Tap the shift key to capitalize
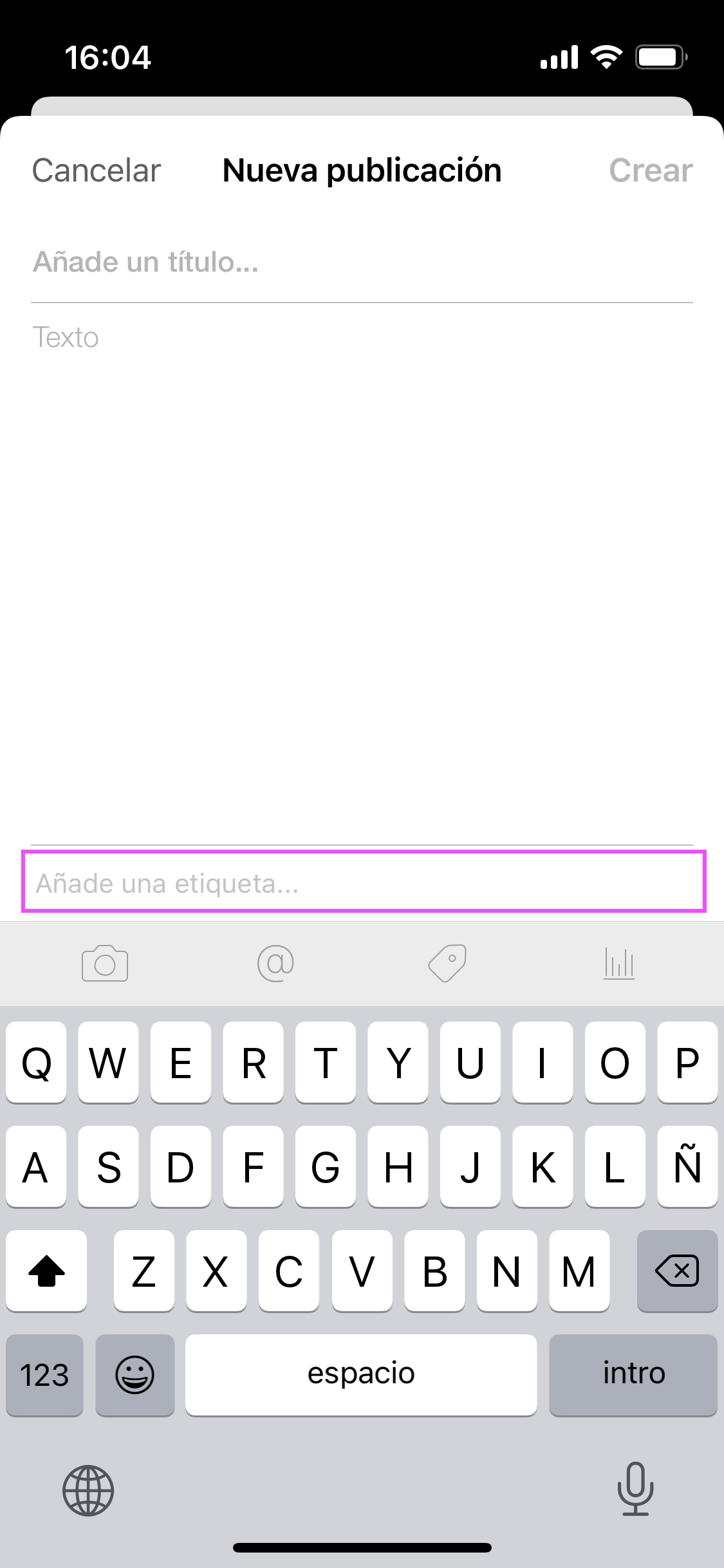 point(46,1271)
